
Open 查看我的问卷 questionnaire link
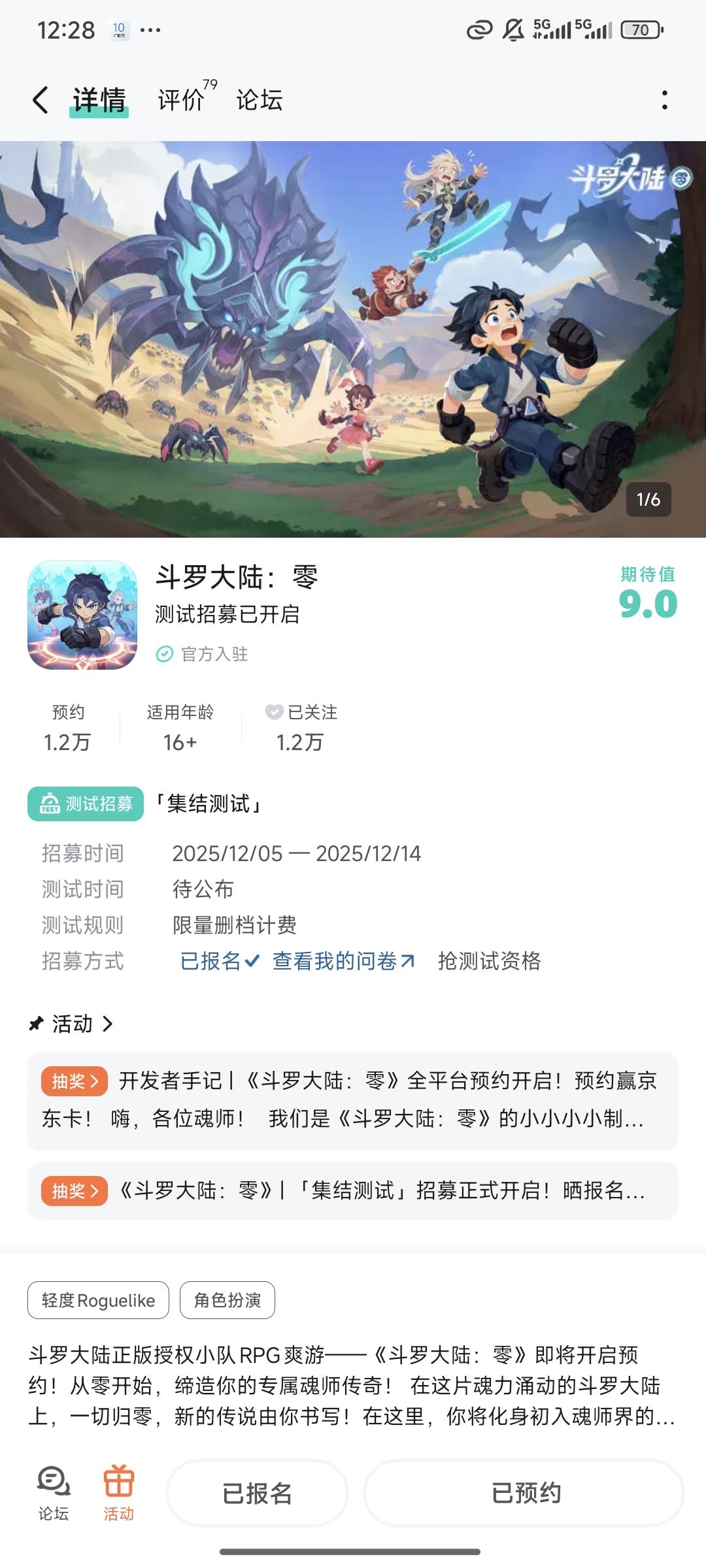pyautogui.click(x=340, y=962)
